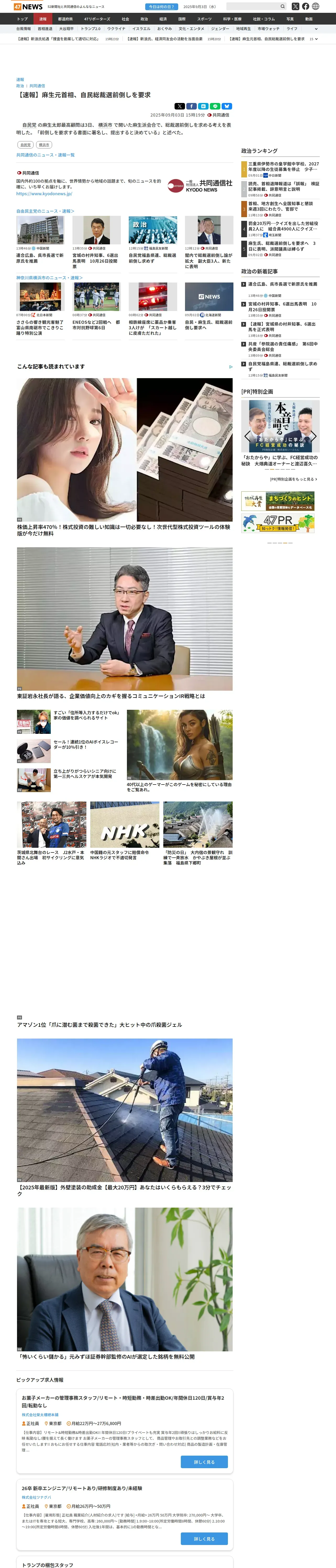Open the 宮城の村井知事 6選出馬表明 thumbnail article
This screenshot has height=1568, width=336.
96,230
